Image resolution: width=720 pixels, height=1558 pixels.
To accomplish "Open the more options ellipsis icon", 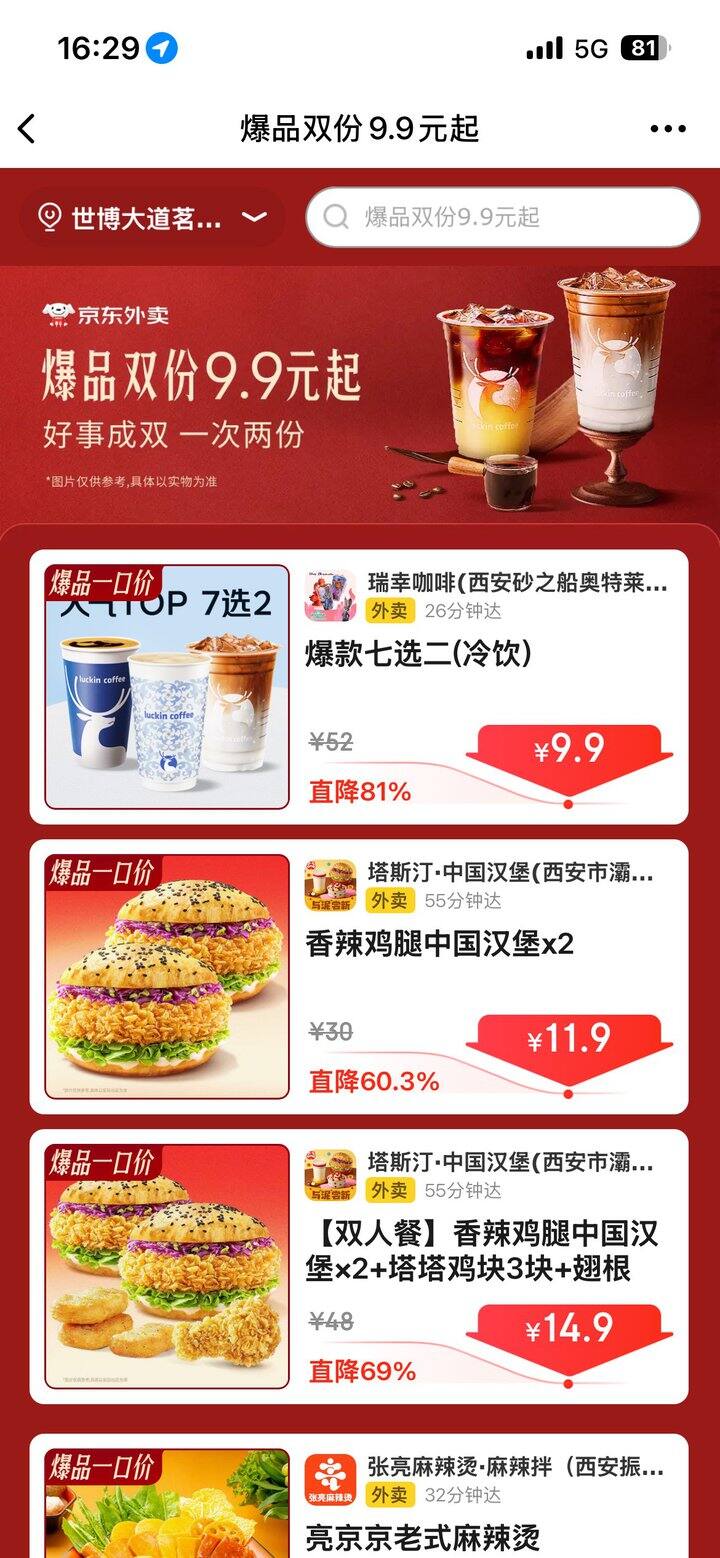I will tap(666, 128).
